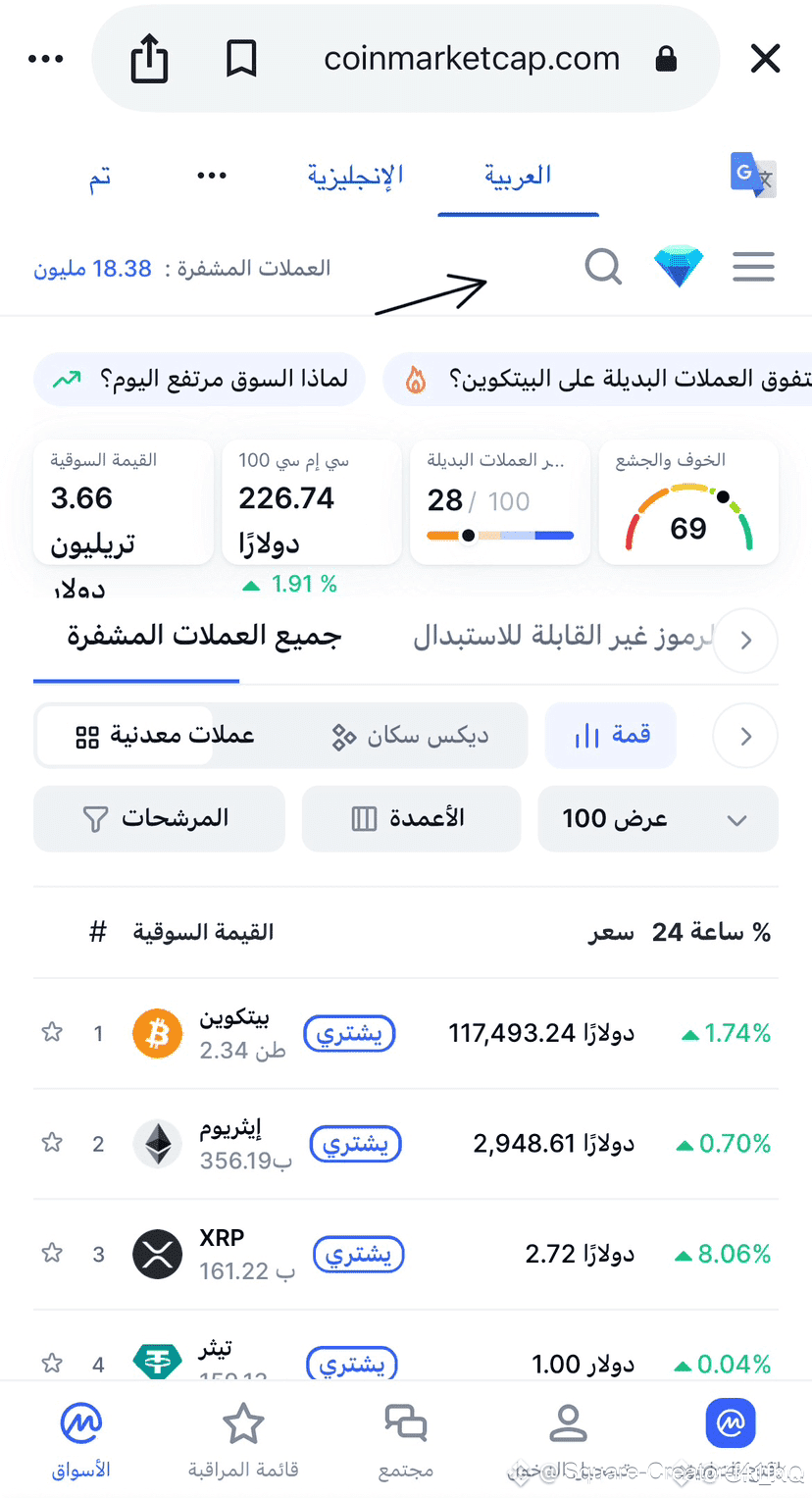
Task: Open the الأعمدة columns button
Action: tap(411, 818)
